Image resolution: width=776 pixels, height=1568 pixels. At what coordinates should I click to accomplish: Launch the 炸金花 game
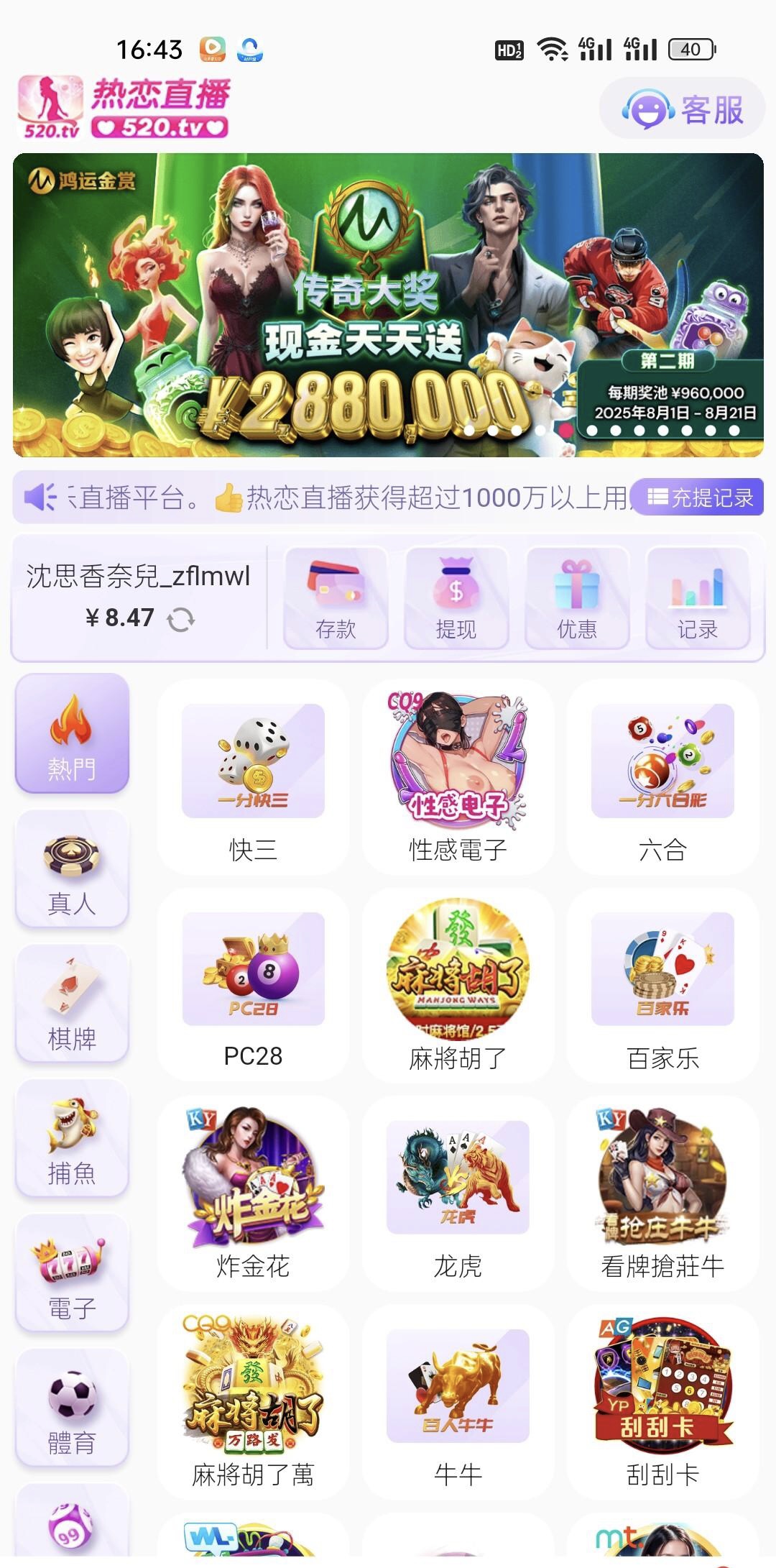point(253,1193)
